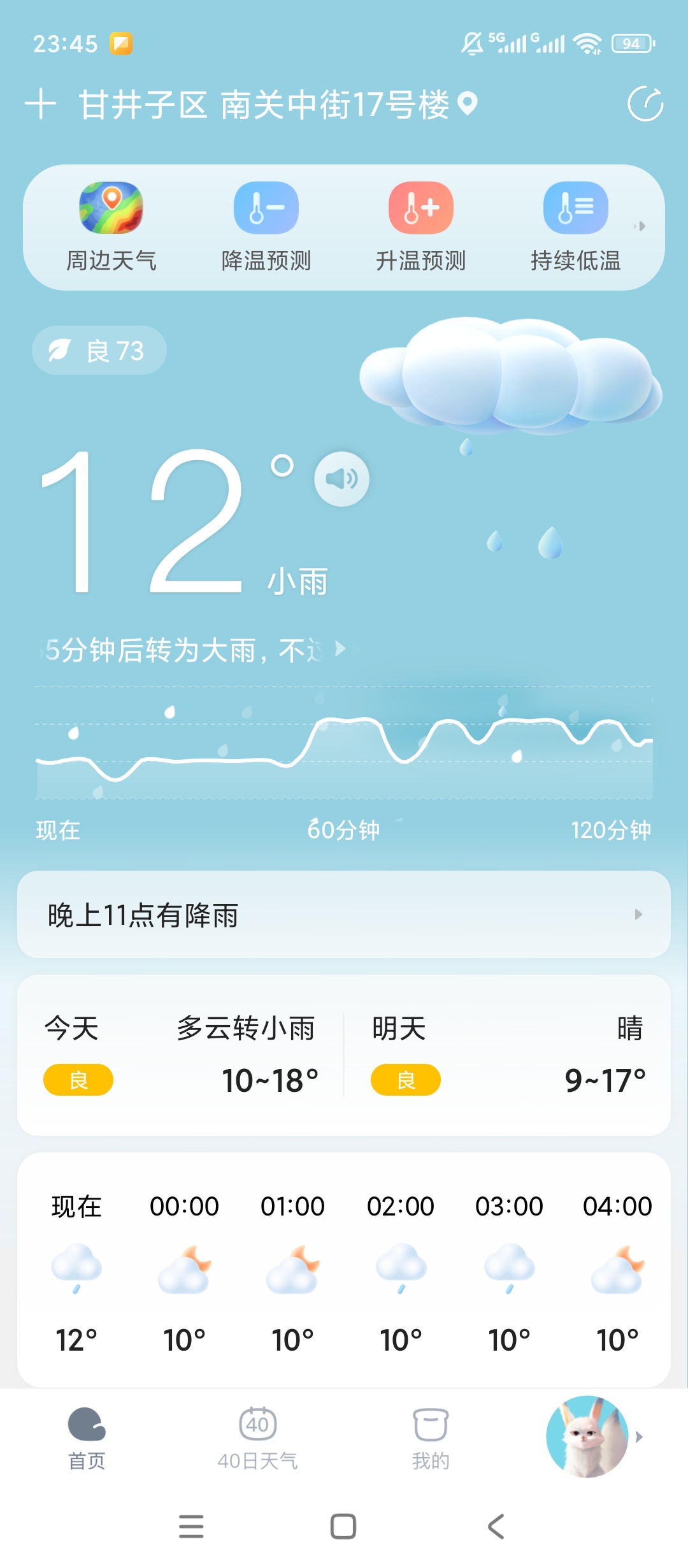The image size is (688, 1568).
Task: Tap the refresh icon at top right
Action: (x=645, y=105)
